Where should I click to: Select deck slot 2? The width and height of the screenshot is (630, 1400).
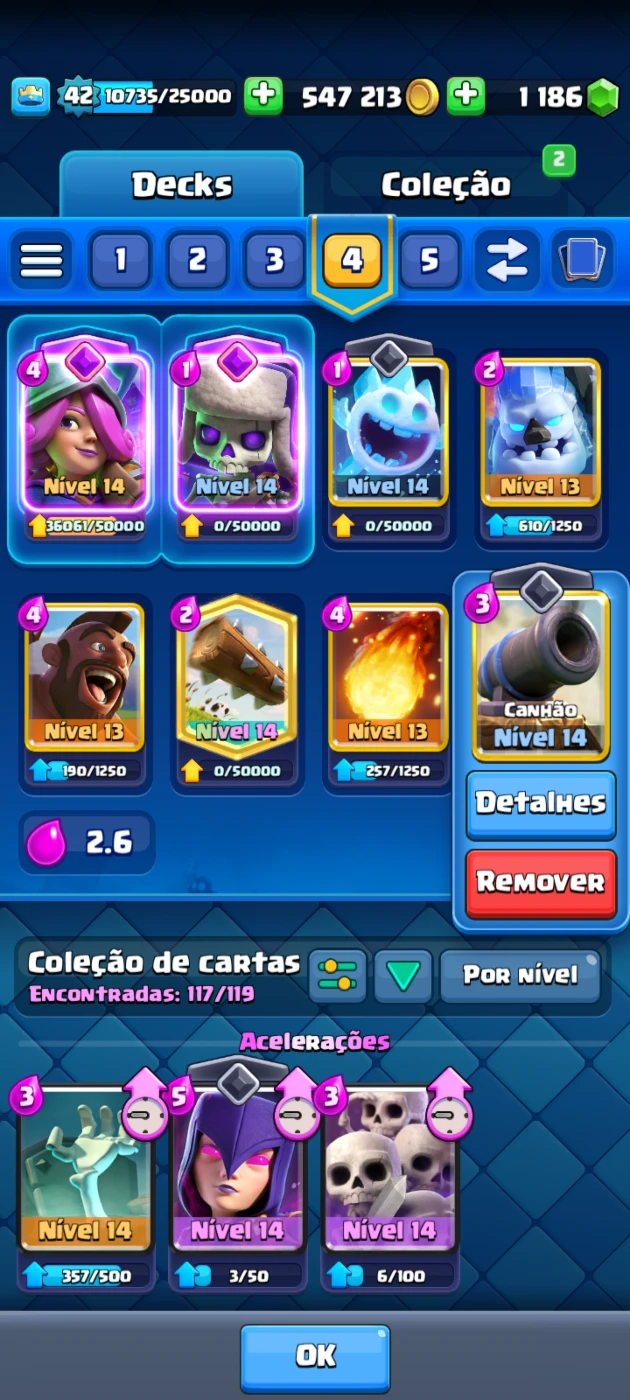click(197, 260)
